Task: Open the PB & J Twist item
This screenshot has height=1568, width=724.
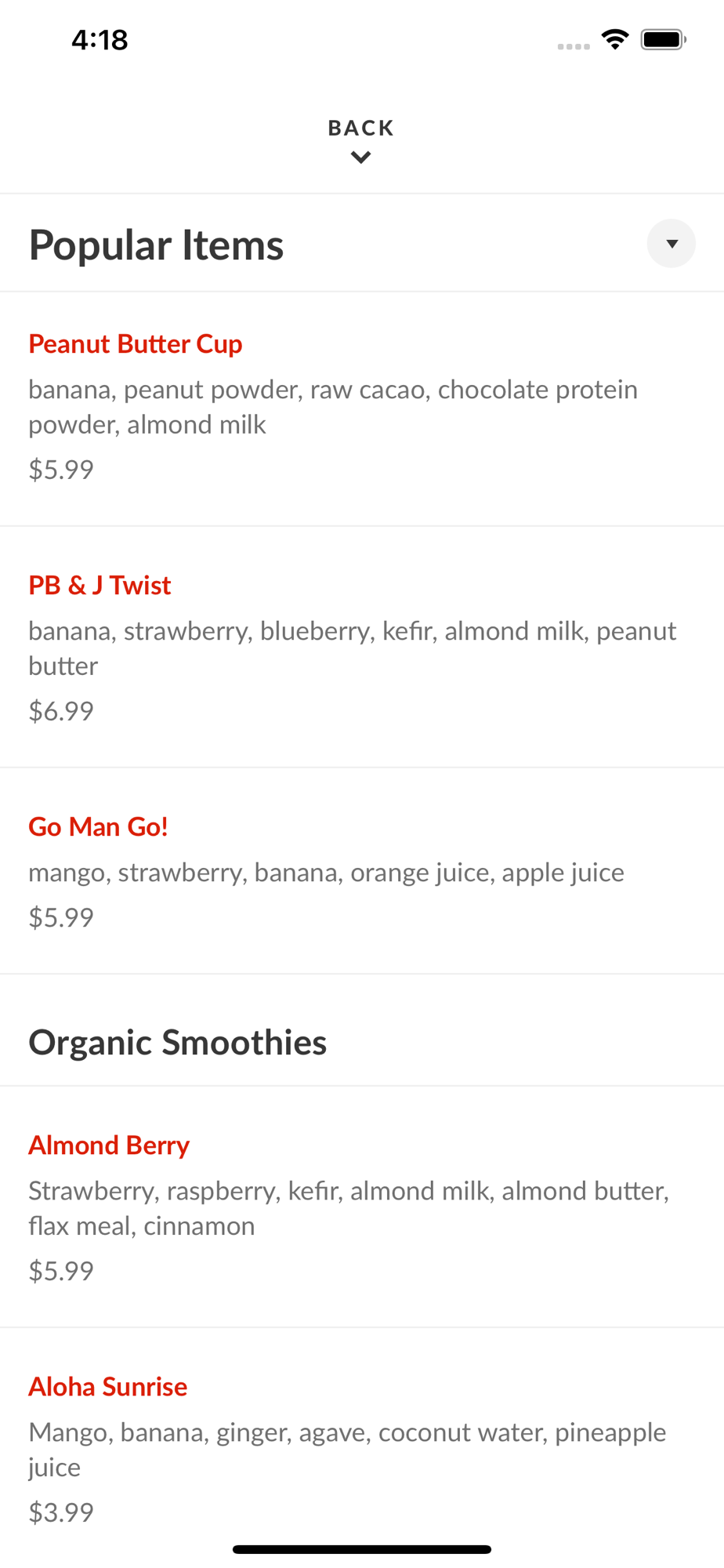Action: coord(362,648)
